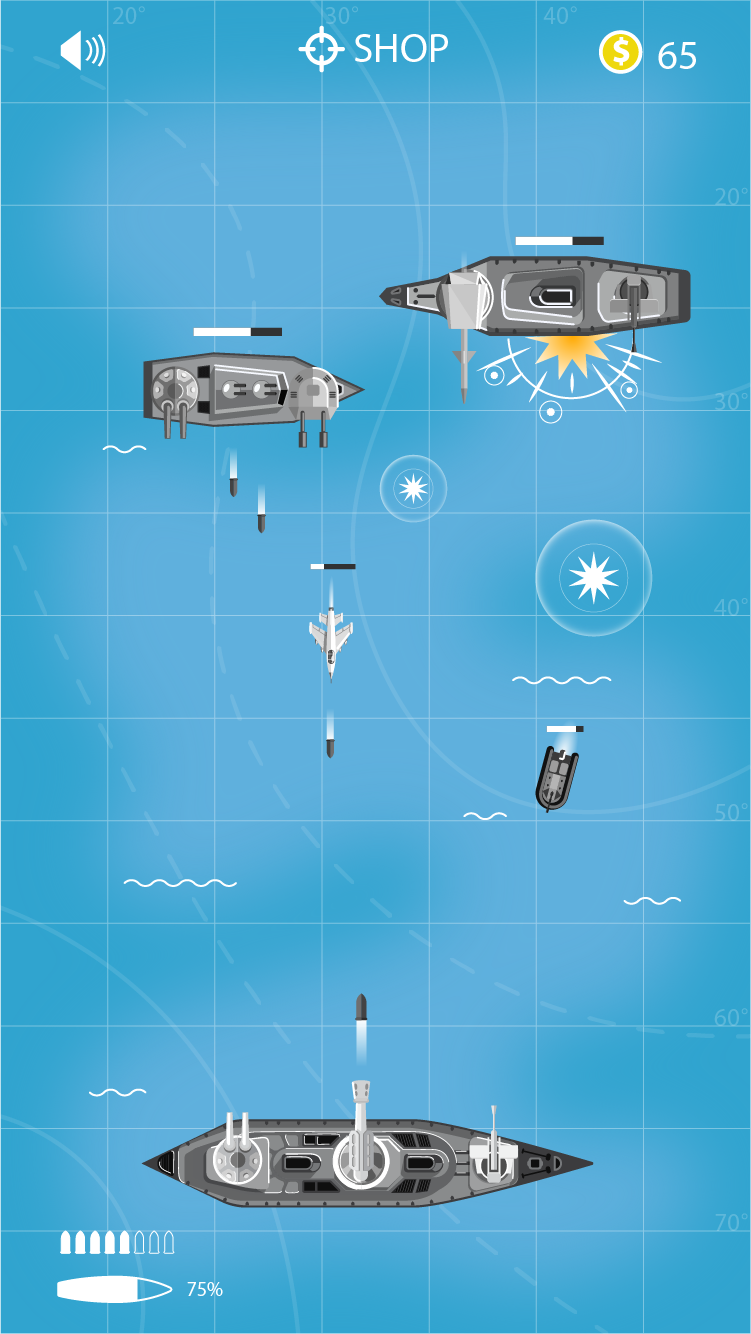This screenshot has width=751, height=1334.
Task: Mute the game sound
Action: pyautogui.click(x=82, y=50)
